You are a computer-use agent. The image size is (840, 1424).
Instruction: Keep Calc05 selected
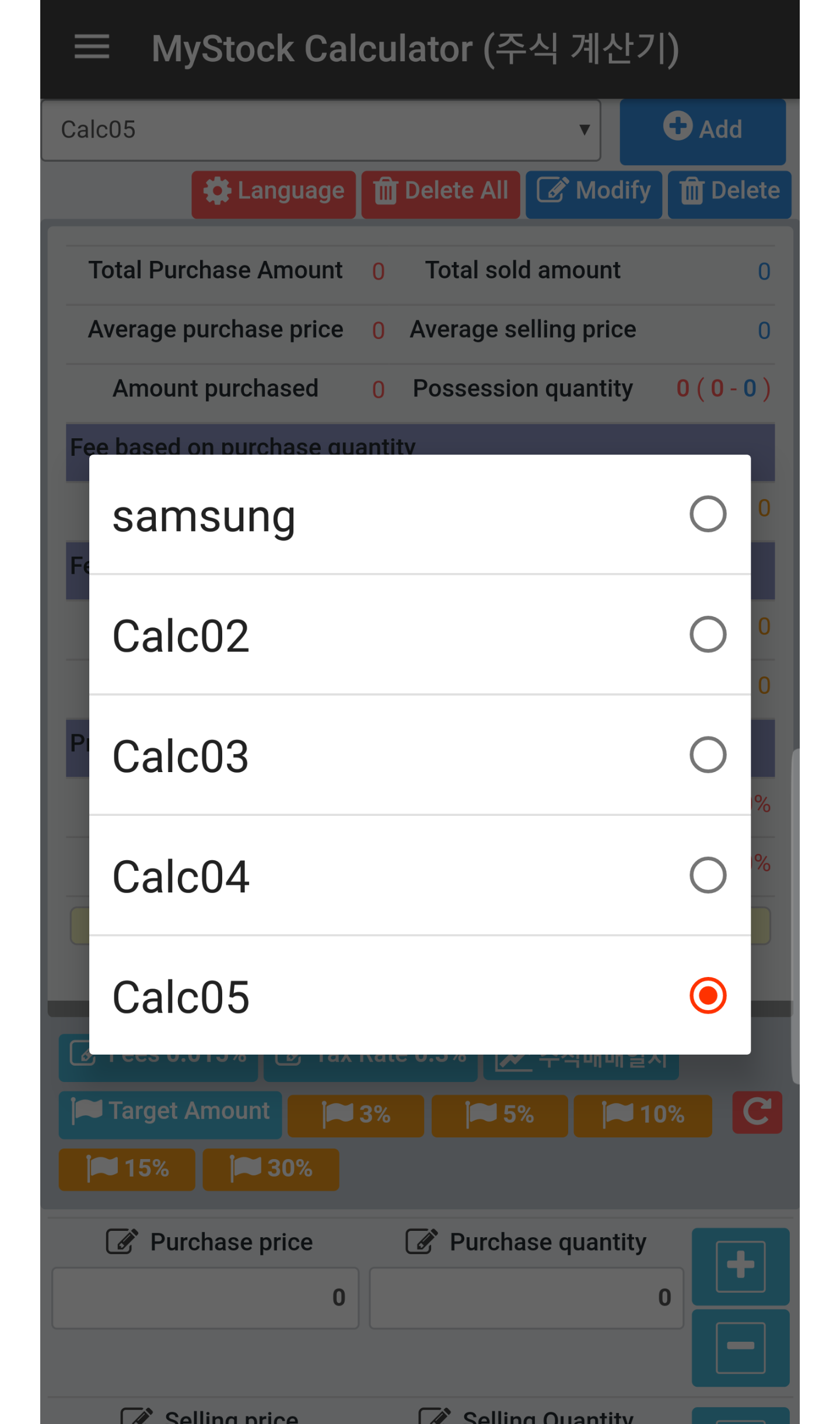(x=419, y=996)
